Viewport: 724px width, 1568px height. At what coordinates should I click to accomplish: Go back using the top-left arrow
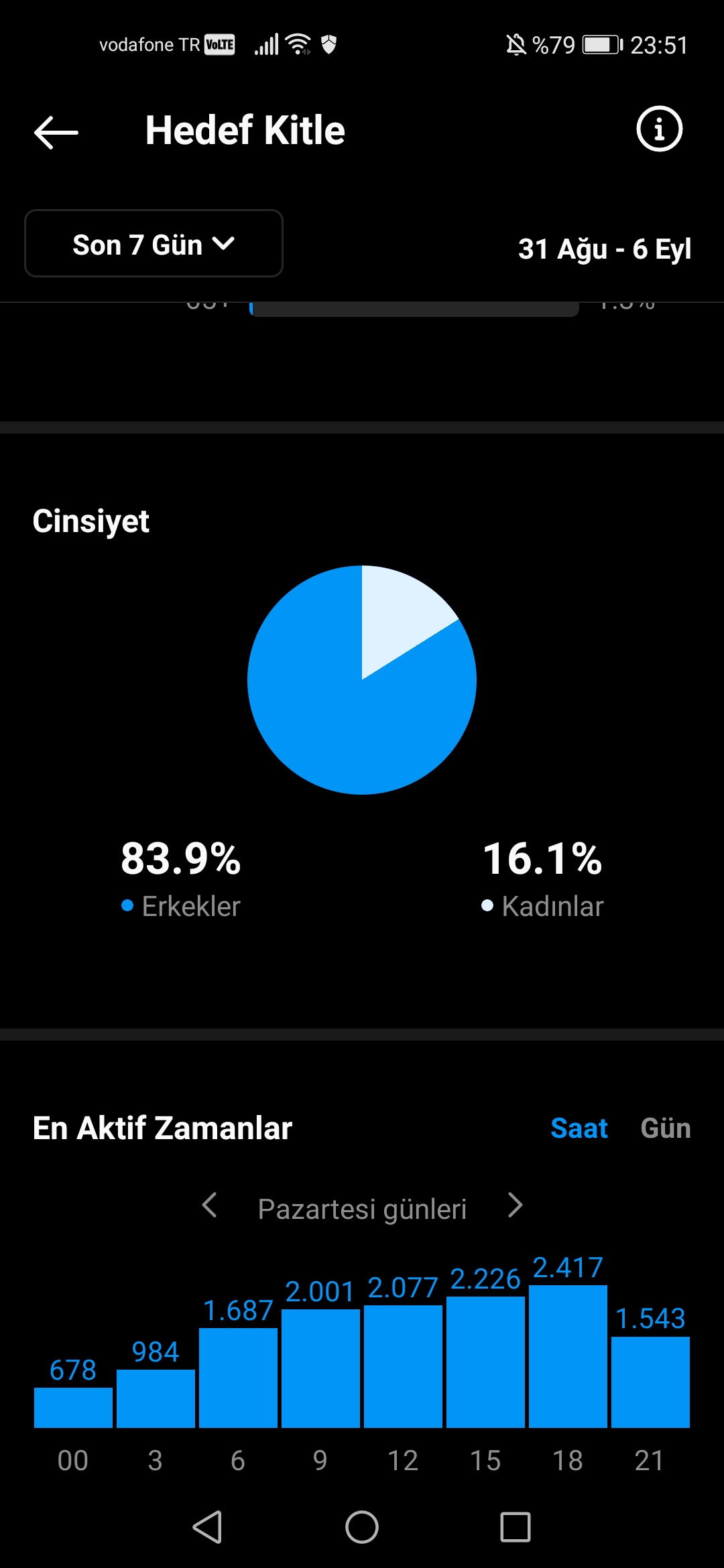56,131
